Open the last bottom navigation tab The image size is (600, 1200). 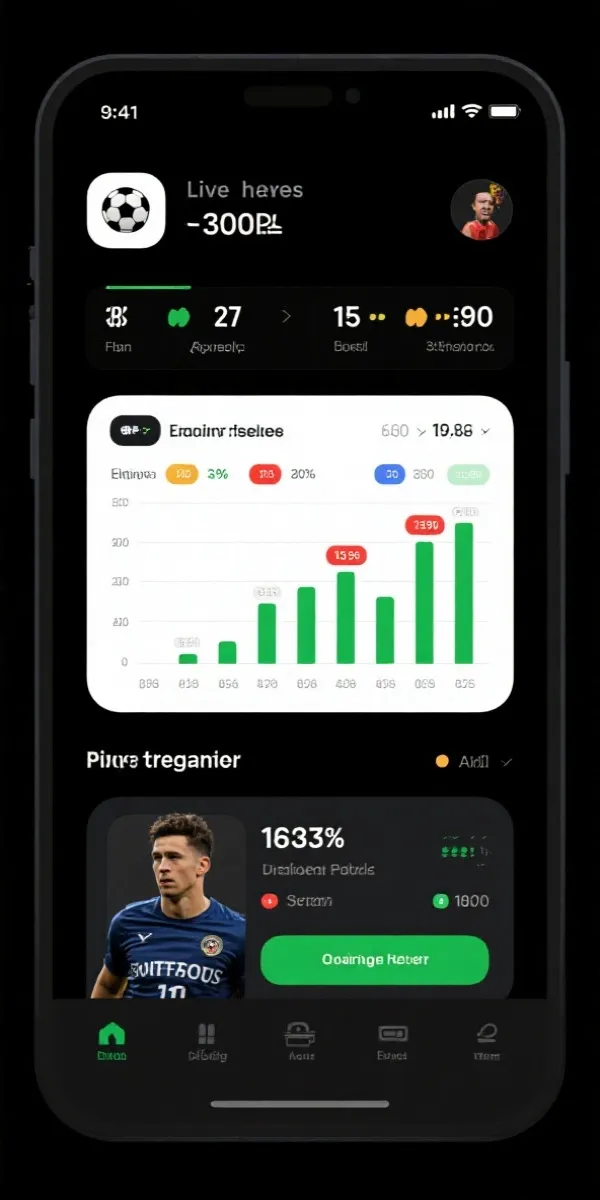tap(487, 1040)
